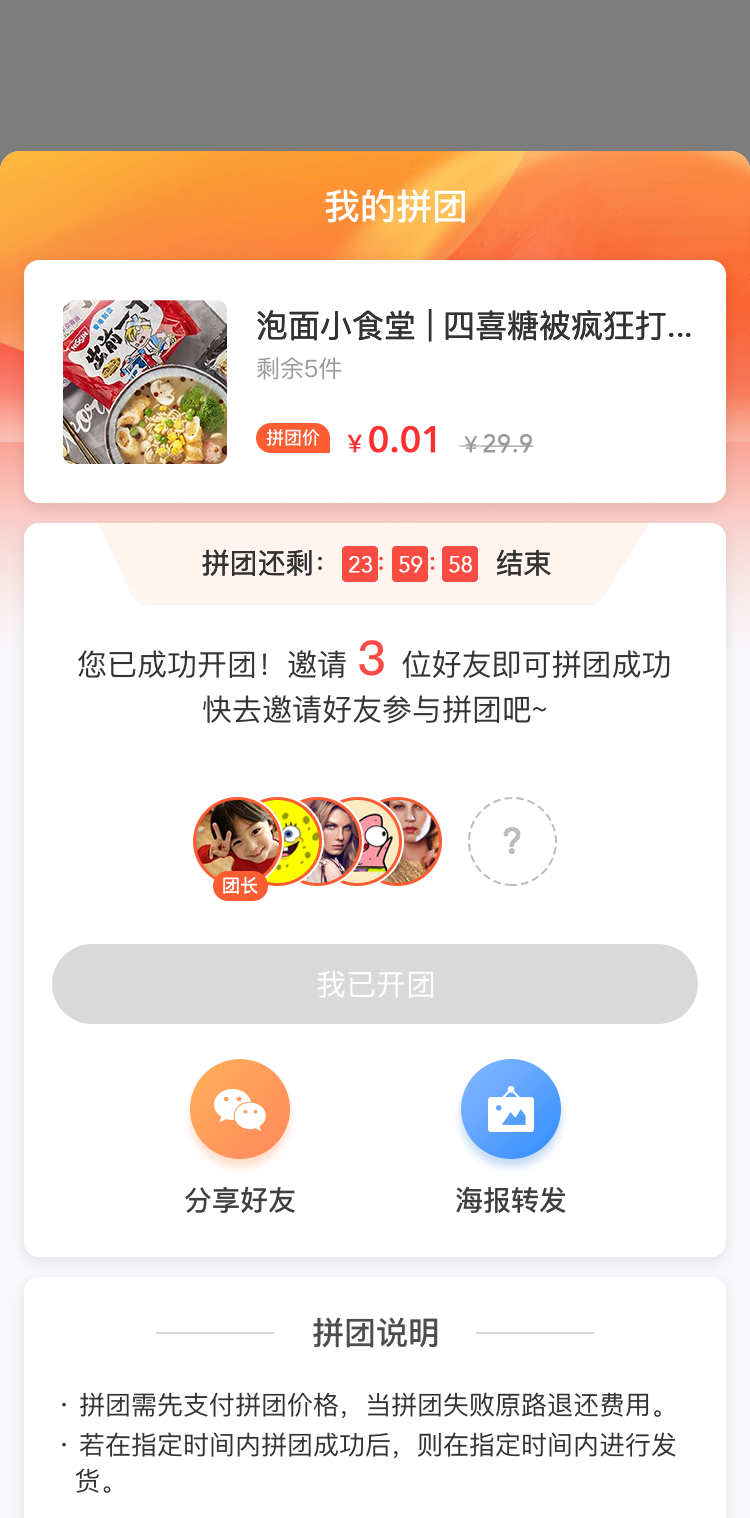Open the 泡面小食堂 product card
The image size is (750, 1518).
[375, 381]
